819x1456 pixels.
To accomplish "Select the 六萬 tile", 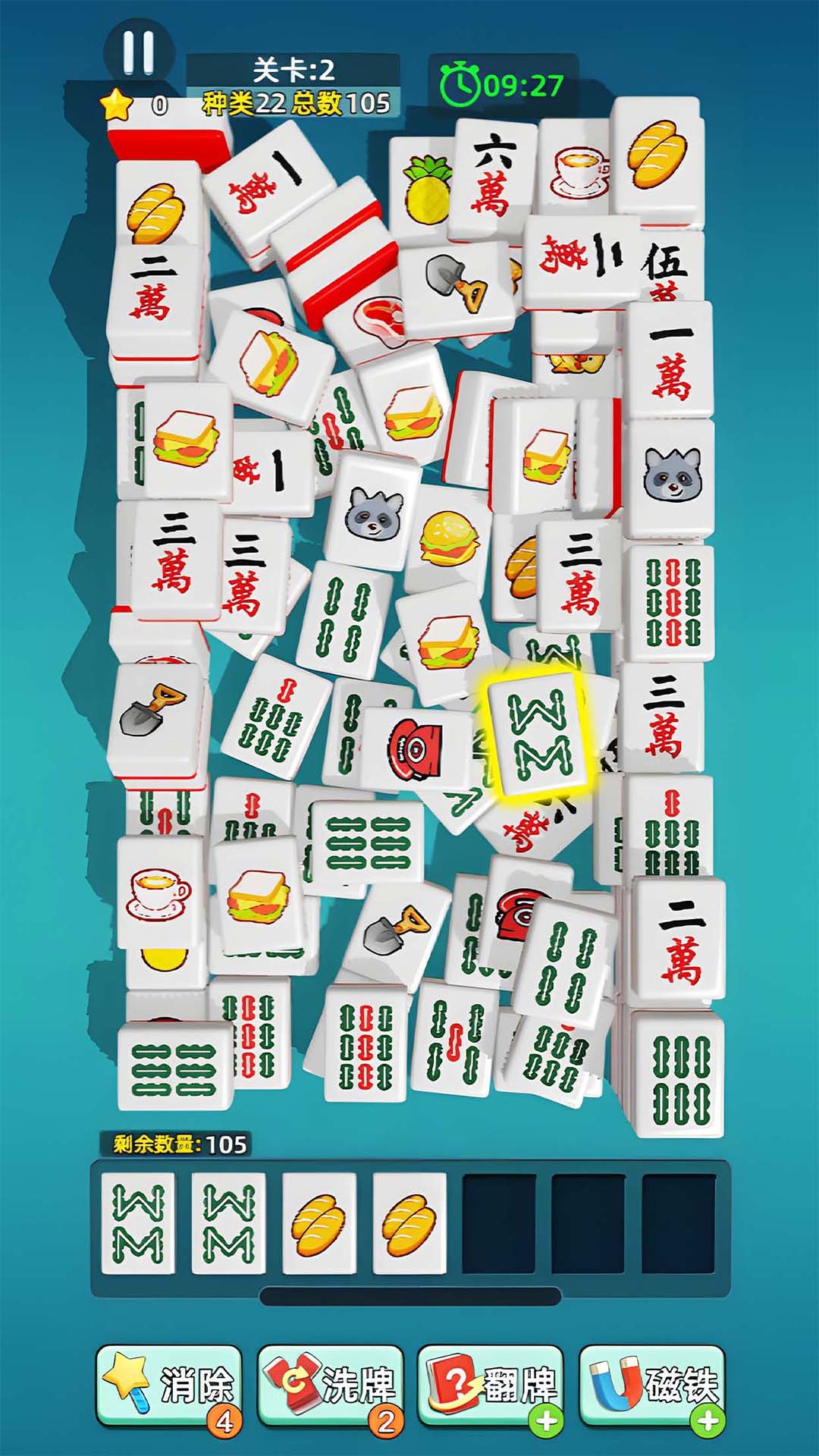I will [x=492, y=176].
